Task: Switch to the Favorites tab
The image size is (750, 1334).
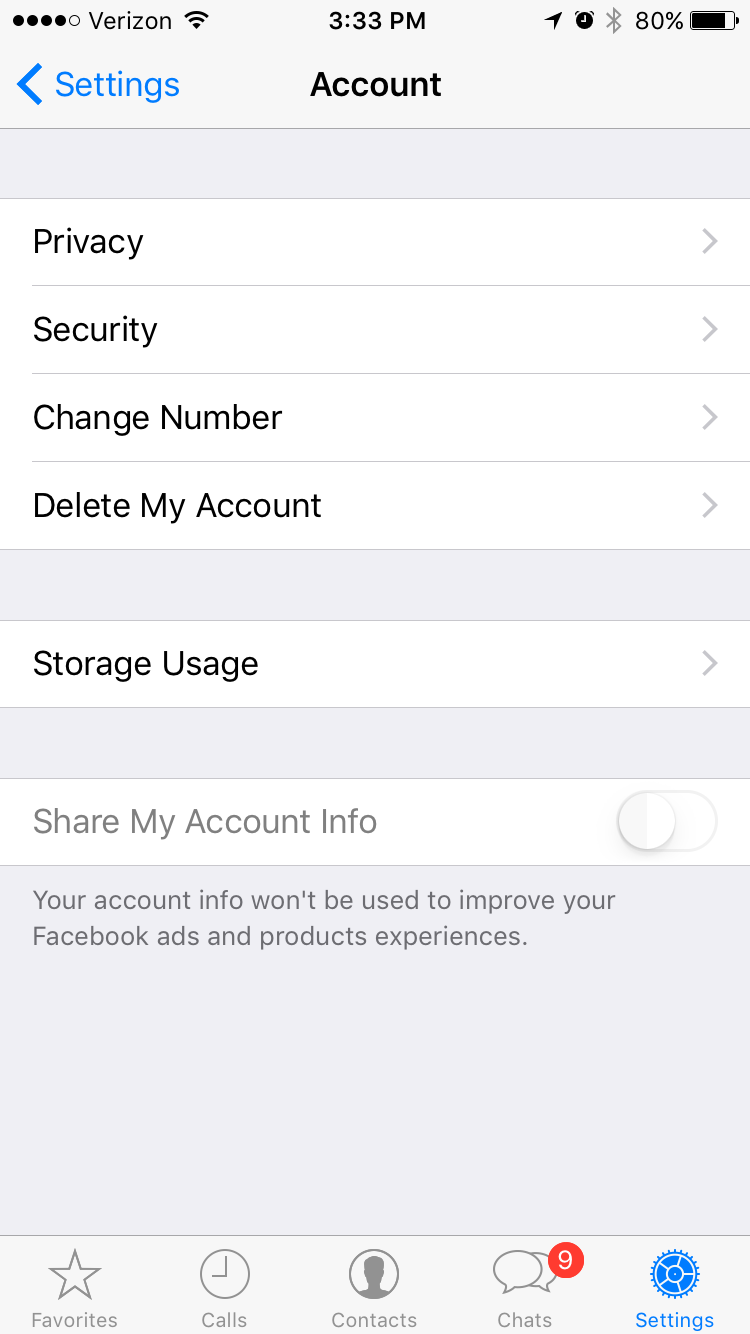Action: [74, 1288]
